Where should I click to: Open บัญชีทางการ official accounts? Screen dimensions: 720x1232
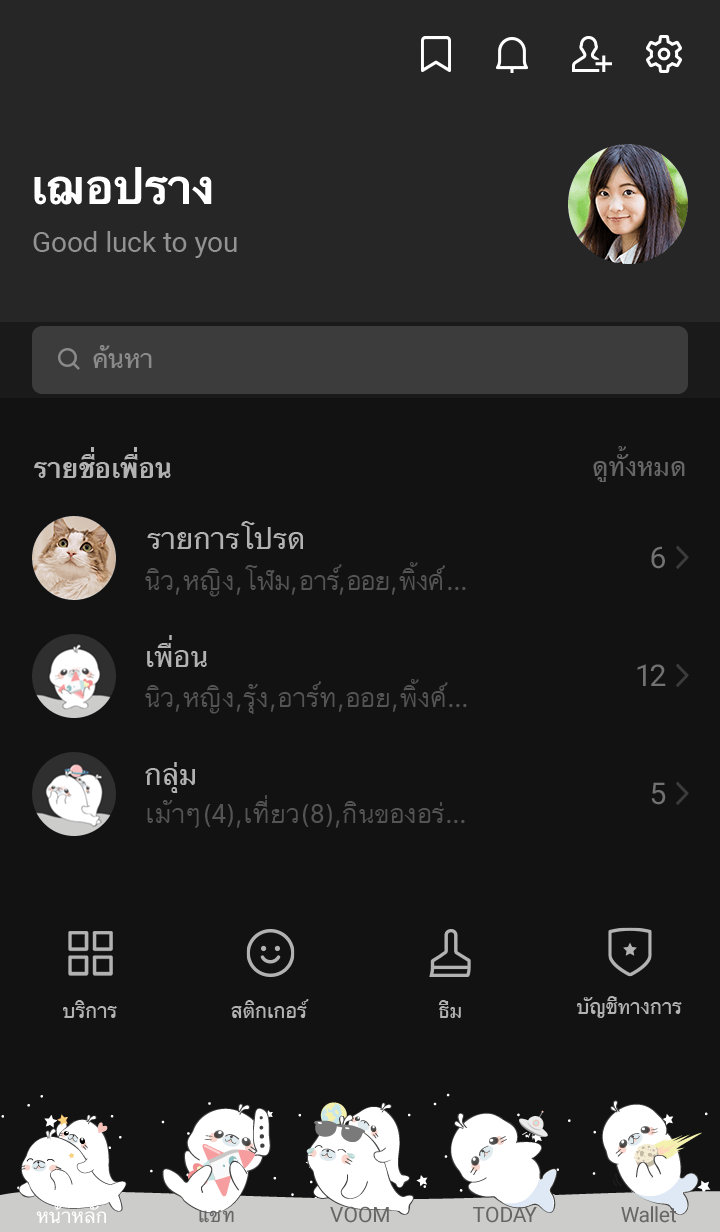[630, 972]
